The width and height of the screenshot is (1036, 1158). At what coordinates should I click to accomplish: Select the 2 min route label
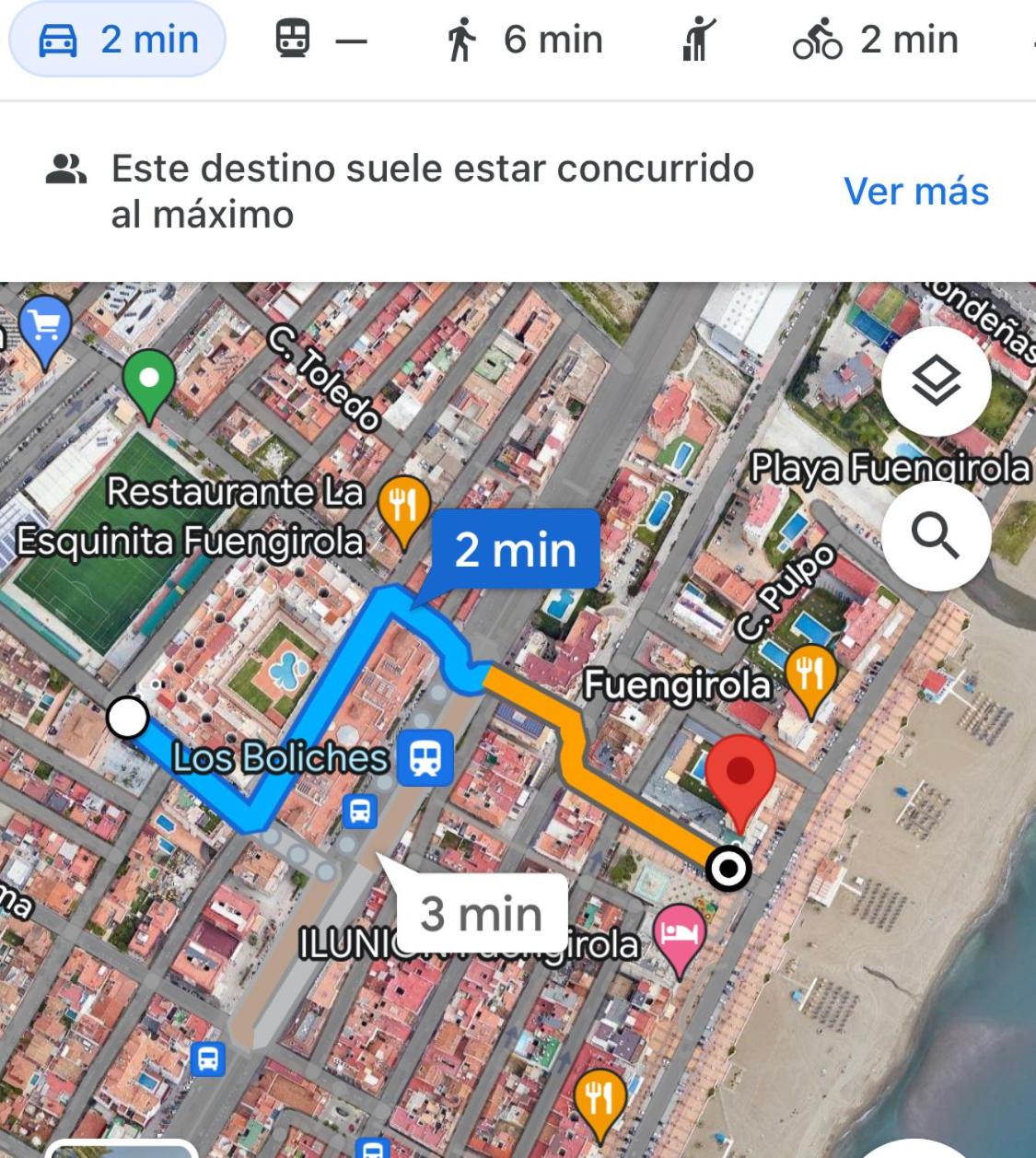pyautogui.click(x=515, y=549)
